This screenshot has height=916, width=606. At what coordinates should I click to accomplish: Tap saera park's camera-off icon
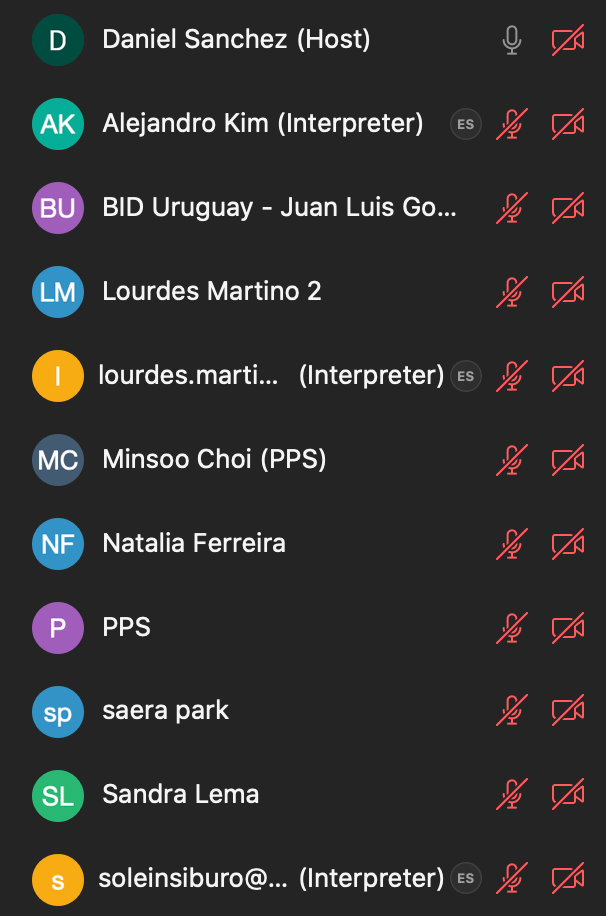567,711
